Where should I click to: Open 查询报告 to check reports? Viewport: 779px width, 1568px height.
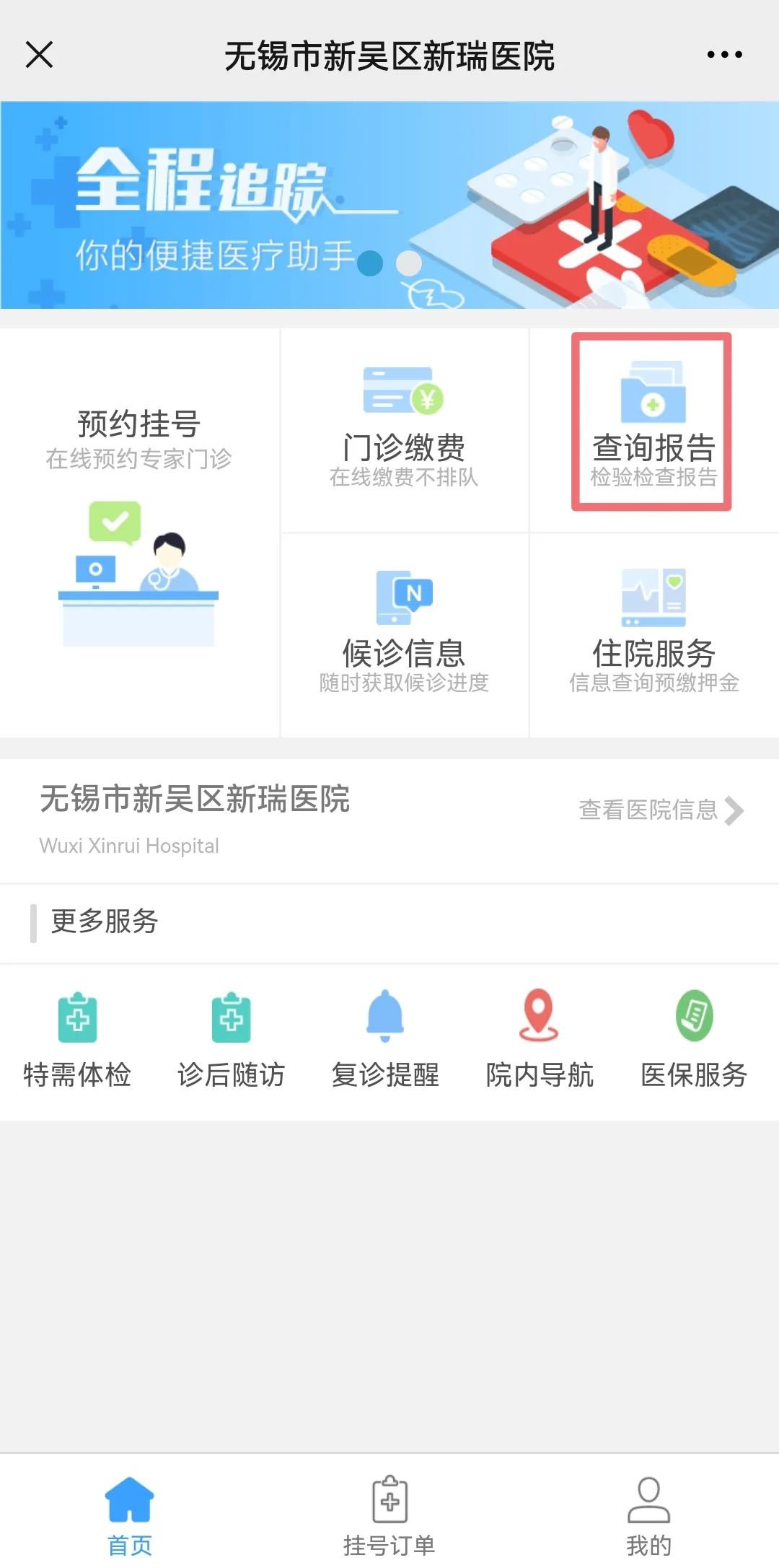pos(653,426)
